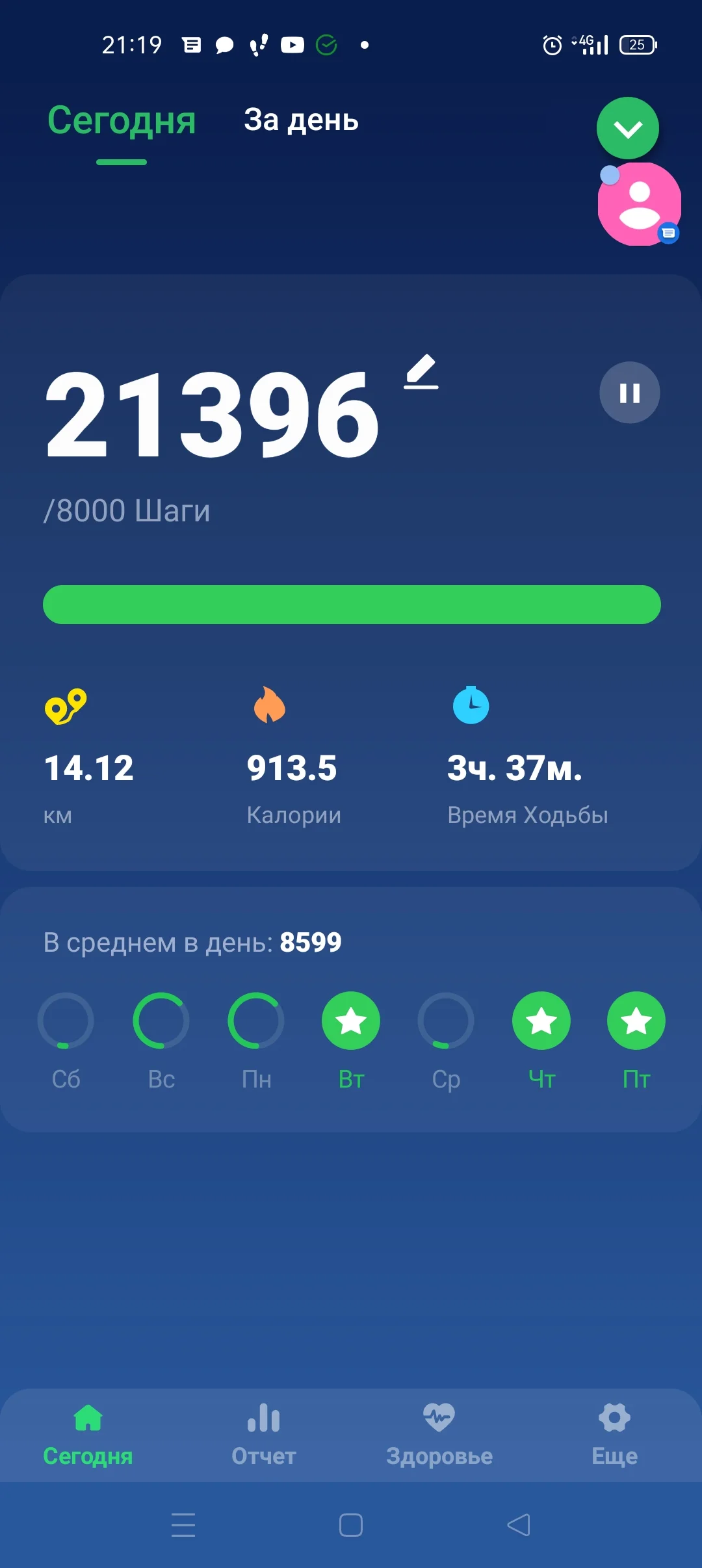Open Wednesday's progress ring Ср
The height and width of the screenshot is (1568, 702).
446,1021
